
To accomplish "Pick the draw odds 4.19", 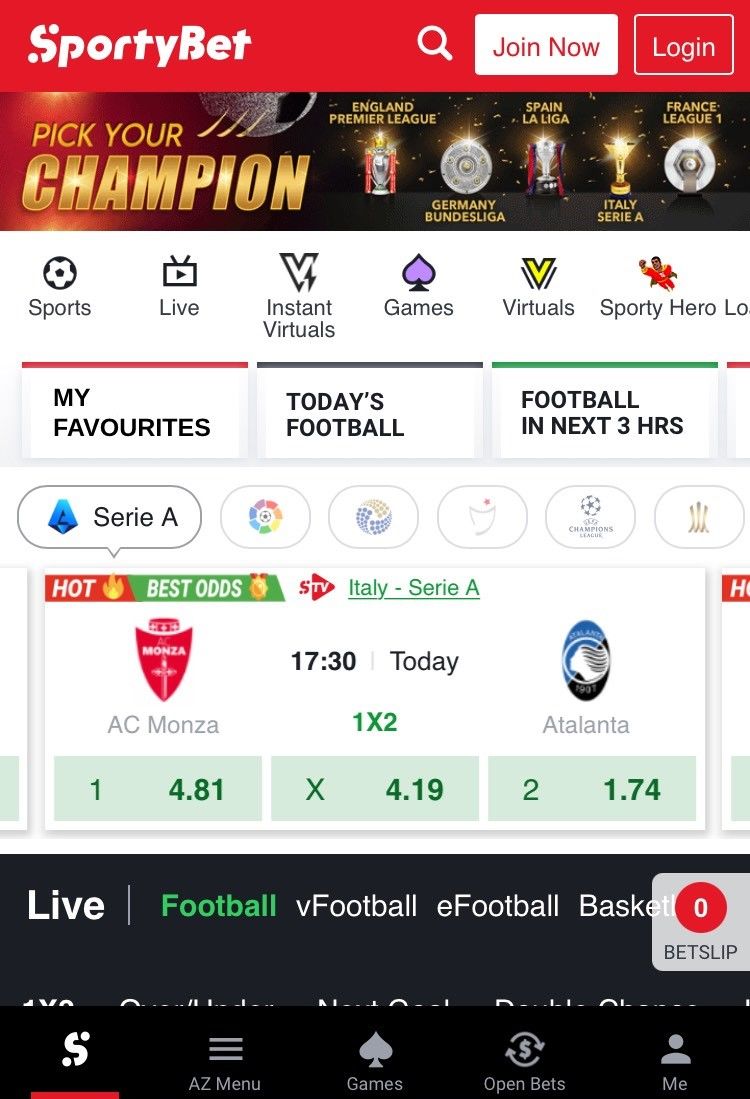I will (375, 790).
